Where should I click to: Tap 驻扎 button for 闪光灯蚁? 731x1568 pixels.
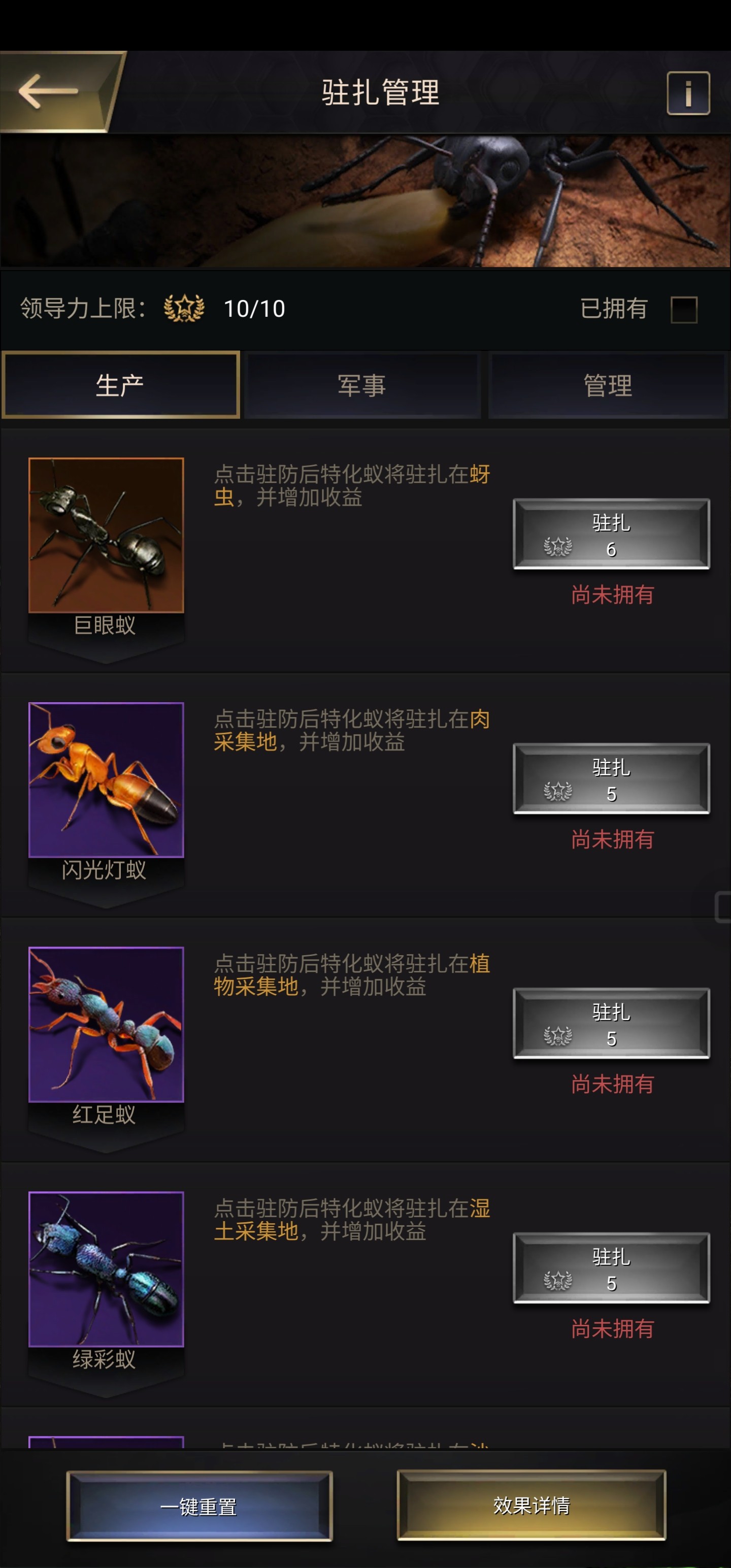pos(611,779)
